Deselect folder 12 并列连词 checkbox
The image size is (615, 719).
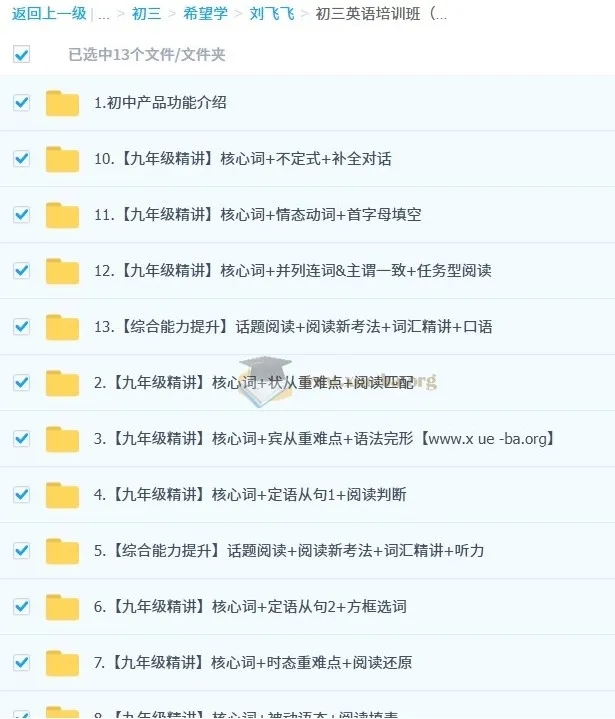(x=21, y=270)
